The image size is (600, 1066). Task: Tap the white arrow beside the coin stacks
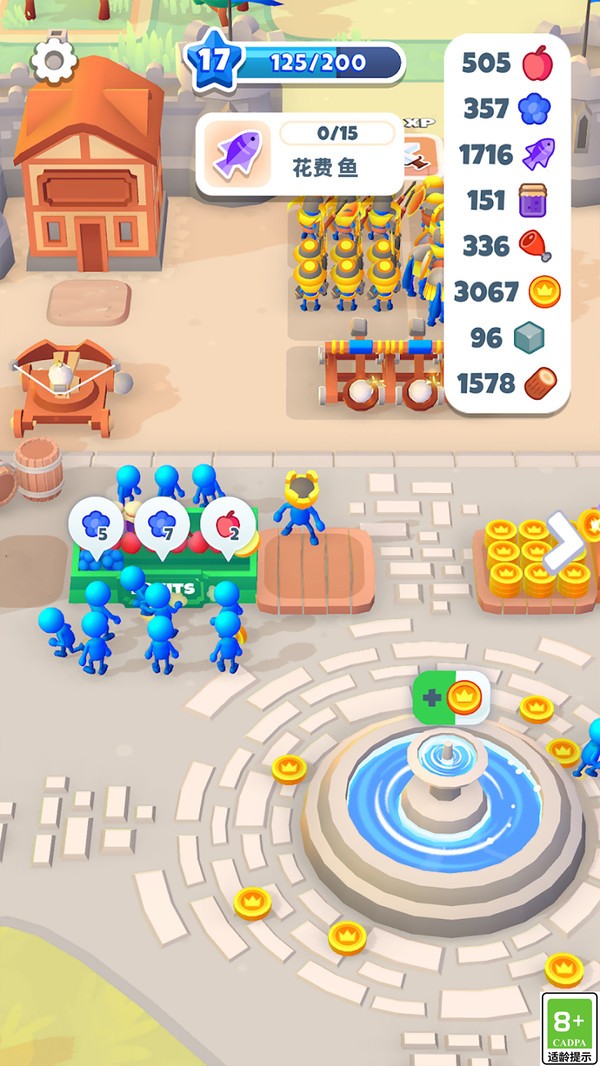pyautogui.click(x=565, y=543)
